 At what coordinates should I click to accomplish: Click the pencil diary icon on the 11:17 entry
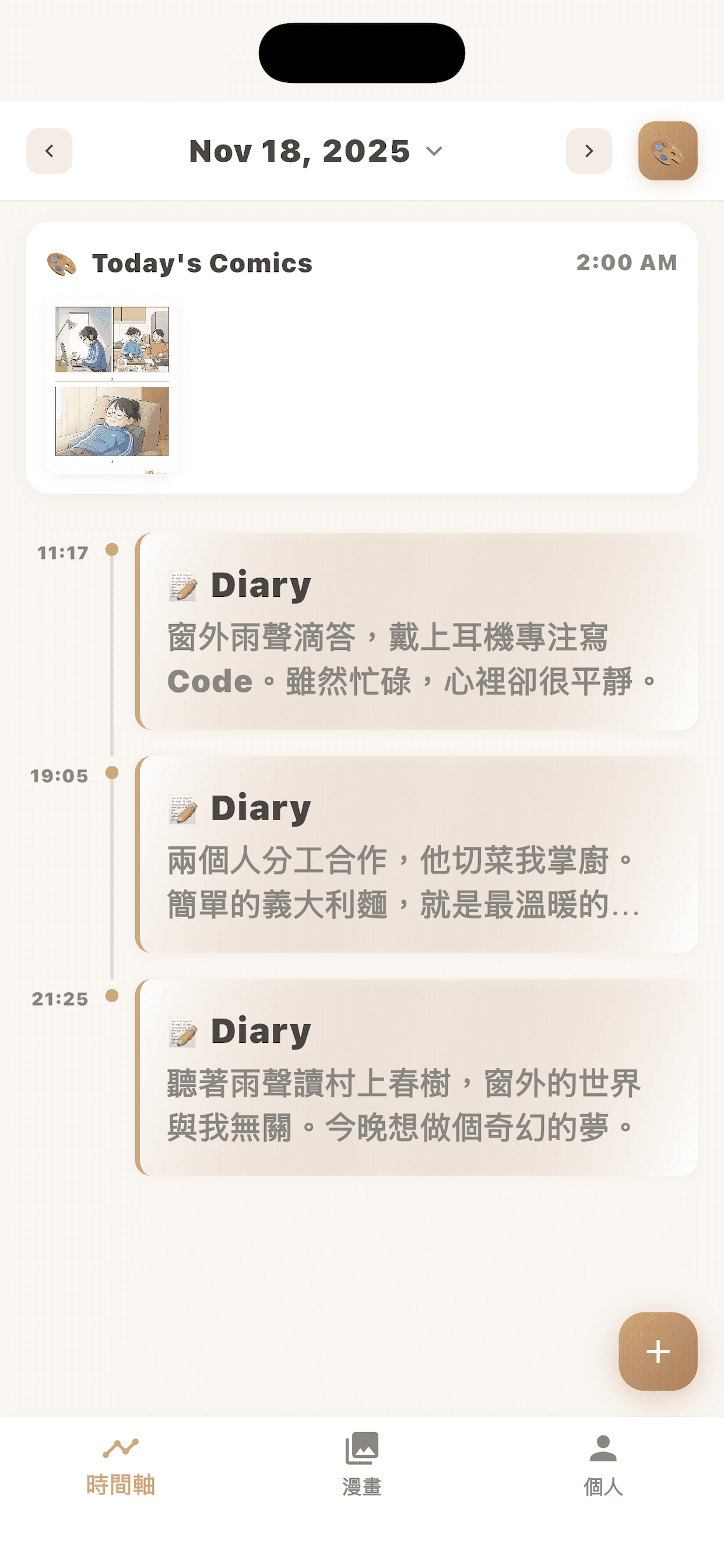(184, 584)
